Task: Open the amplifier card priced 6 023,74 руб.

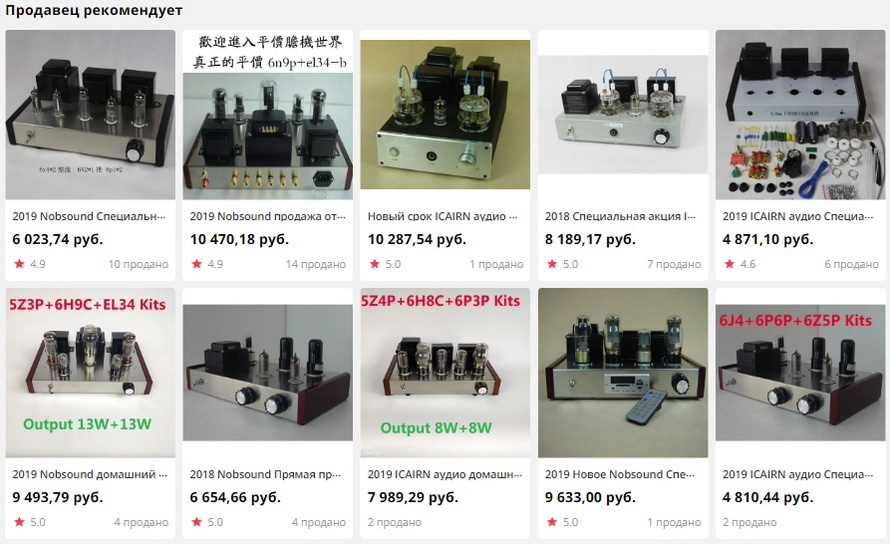Action: 90,115
